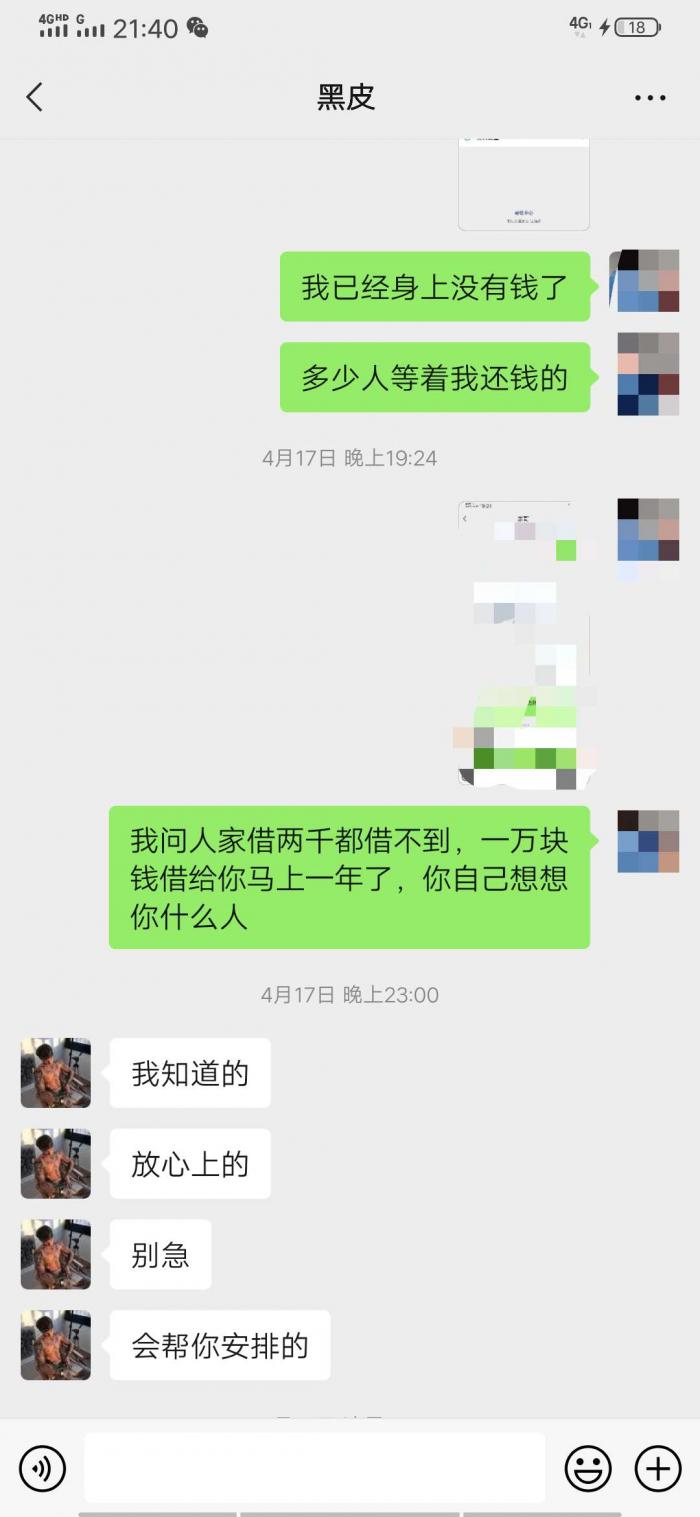This screenshot has width=700, height=1517.
Task: Open the plus attachment menu
Action: 658,1468
